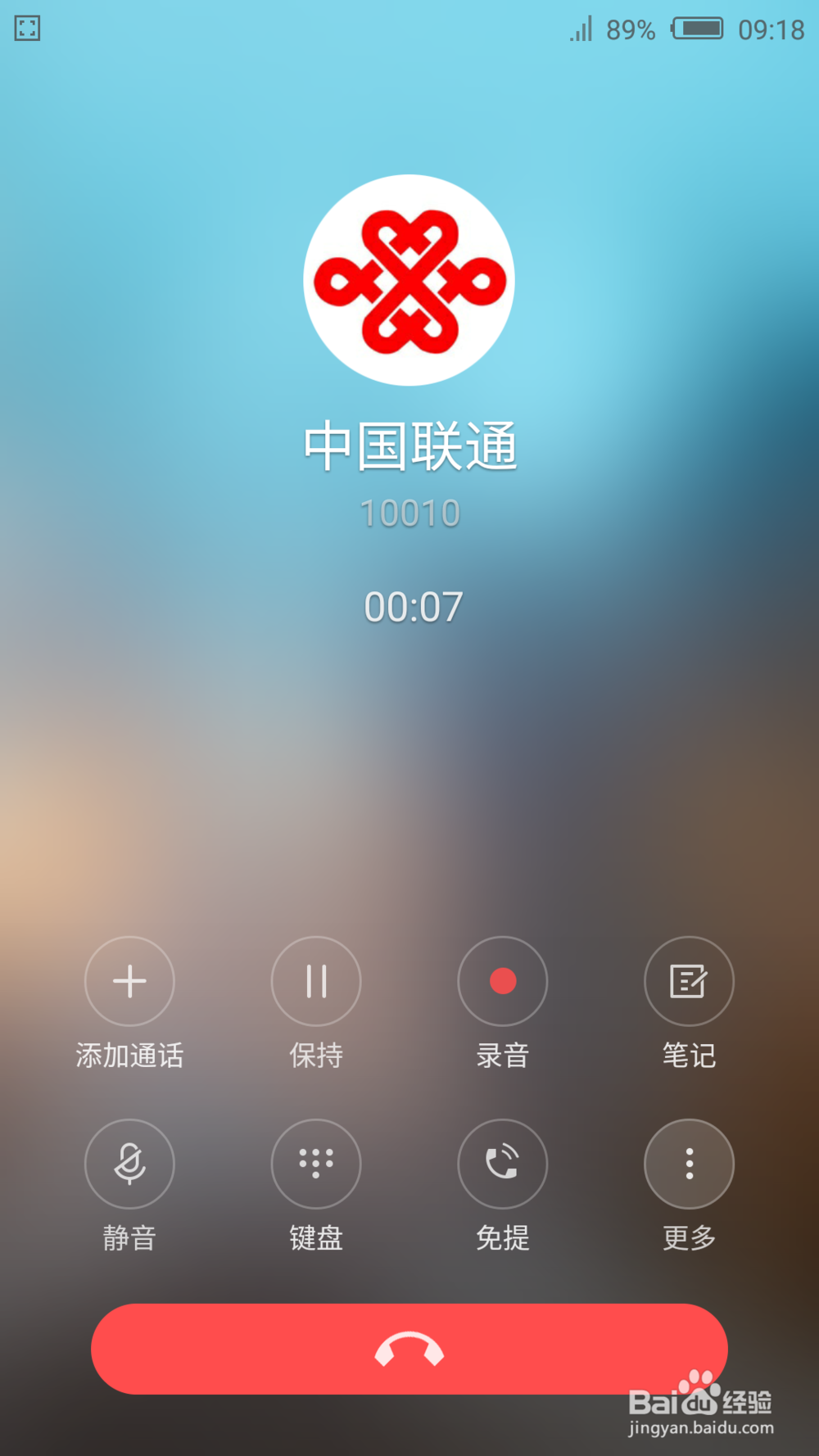The height and width of the screenshot is (1456, 819).
Task: Turn on speakerphone (免提)
Action: (502, 1164)
